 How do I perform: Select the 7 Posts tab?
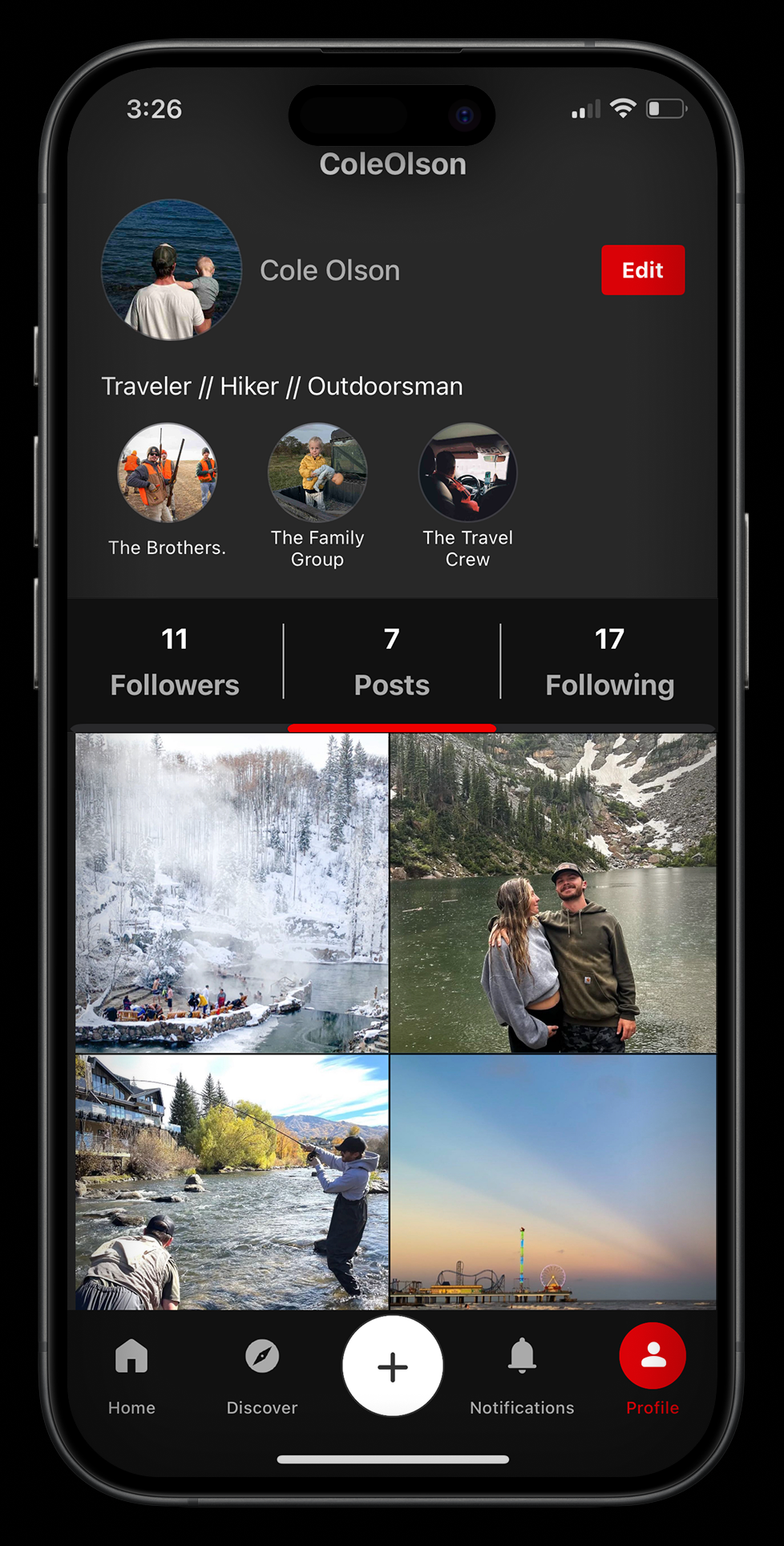(392, 662)
